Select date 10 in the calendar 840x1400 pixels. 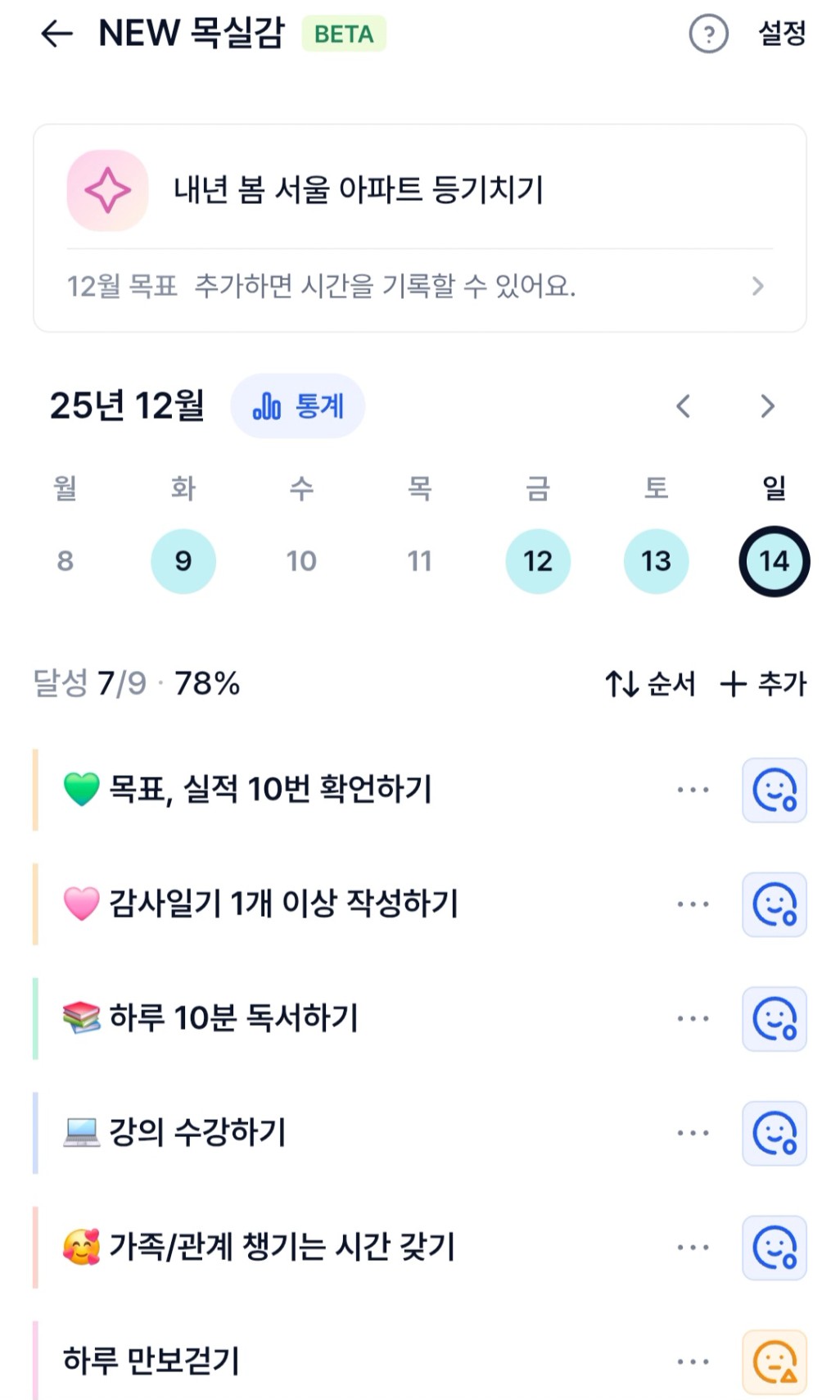(x=301, y=561)
